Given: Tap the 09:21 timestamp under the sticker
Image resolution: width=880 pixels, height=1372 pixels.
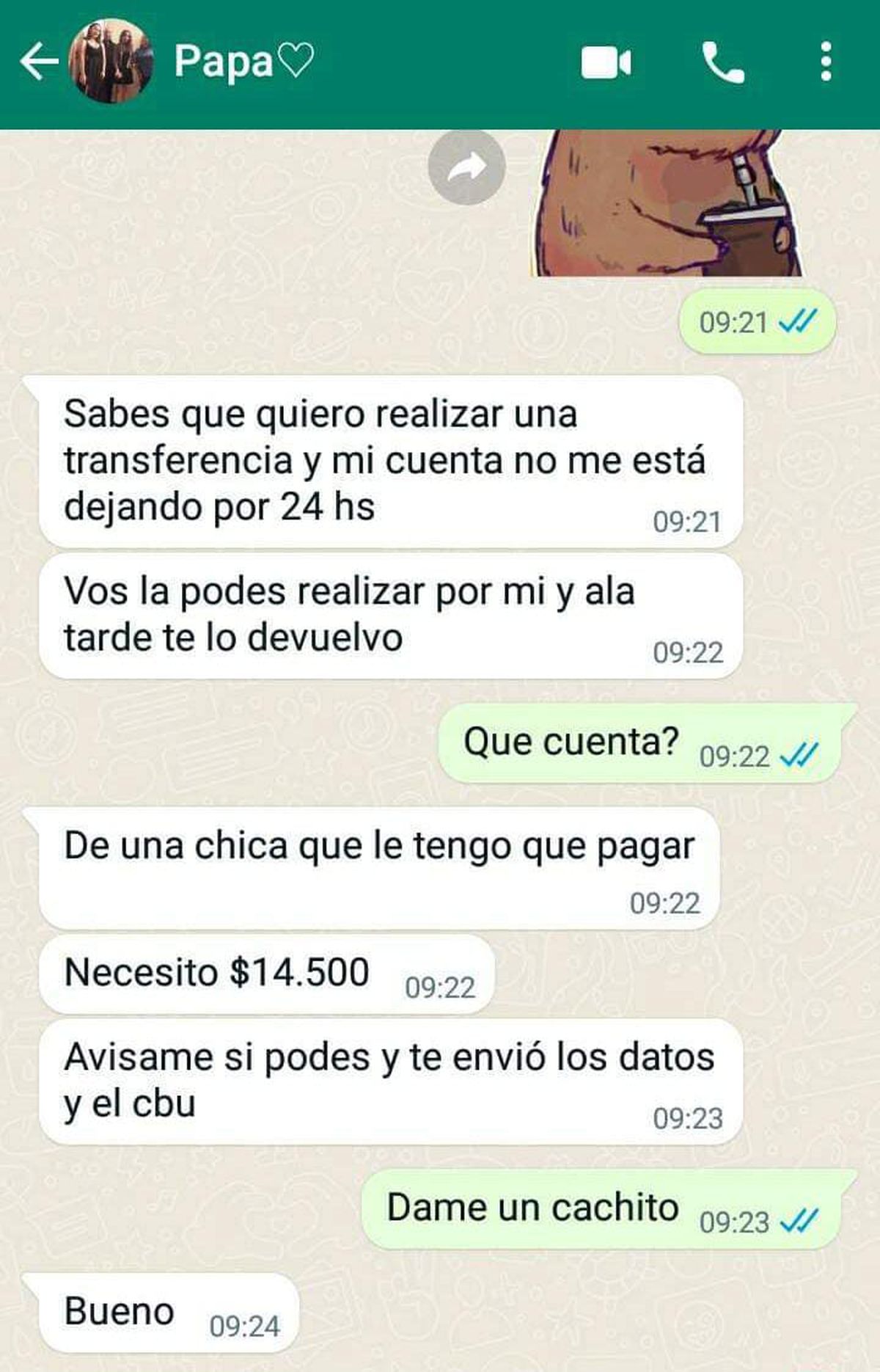Looking at the screenshot, I should pyautogui.click(x=726, y=320).
